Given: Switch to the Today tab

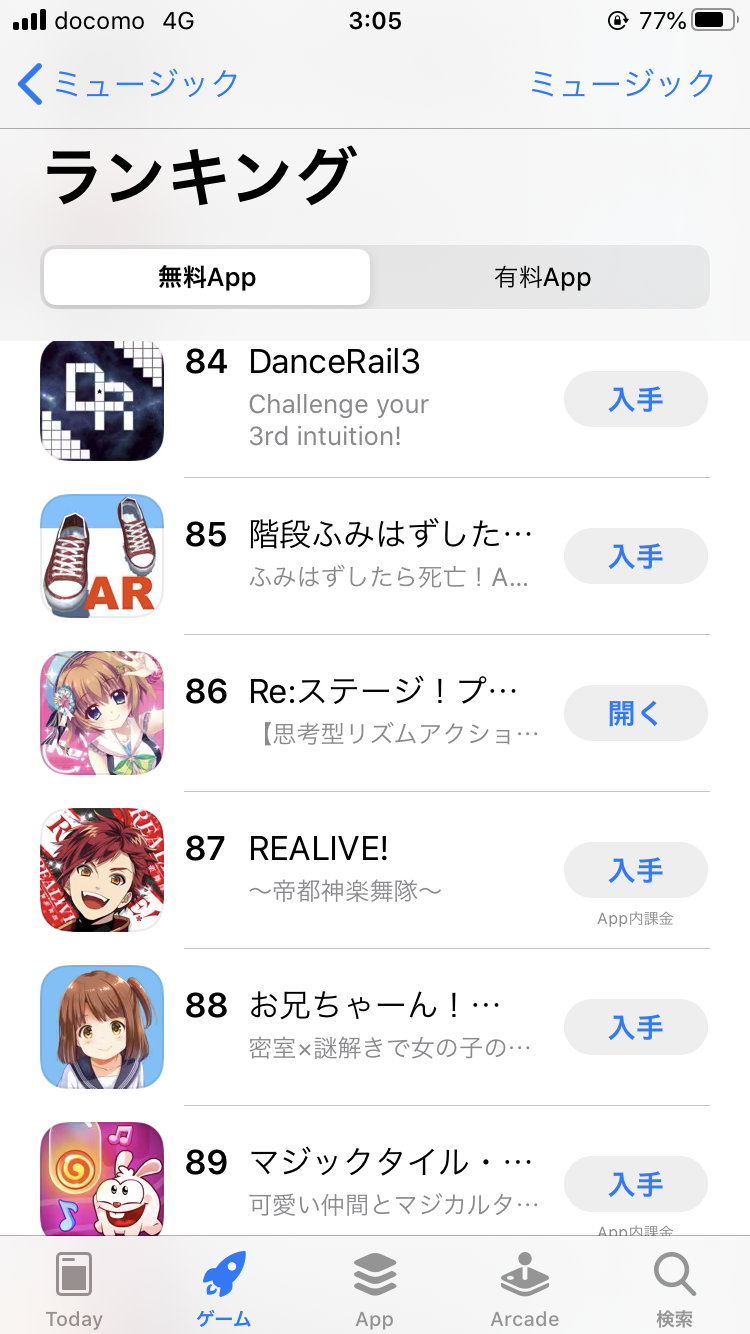Looking at the screenshot, I should (74, 1290).
